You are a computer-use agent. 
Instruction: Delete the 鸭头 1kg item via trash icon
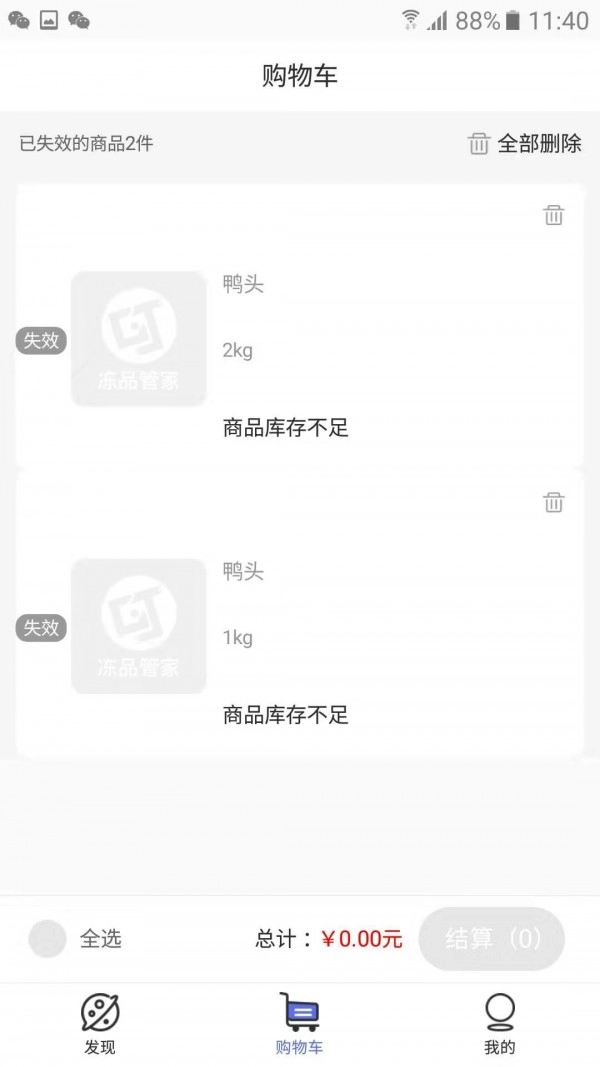[553, 502]
